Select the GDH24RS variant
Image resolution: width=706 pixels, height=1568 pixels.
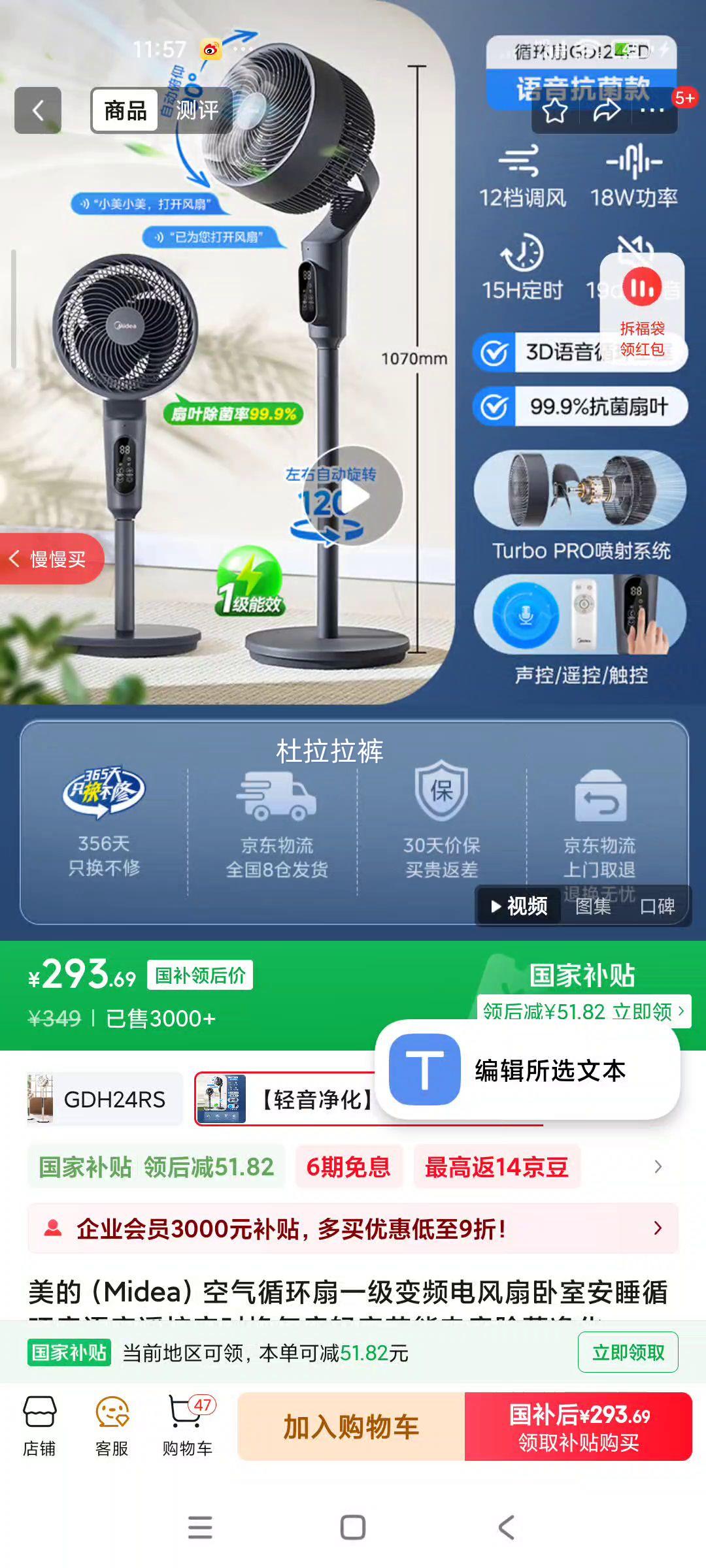coord(105,1100)
